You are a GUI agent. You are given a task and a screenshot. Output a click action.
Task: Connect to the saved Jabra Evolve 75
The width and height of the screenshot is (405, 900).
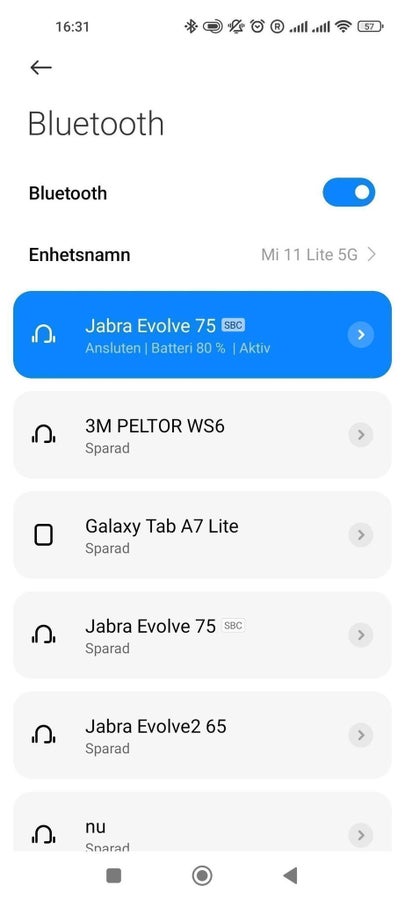tap(202, 635)
